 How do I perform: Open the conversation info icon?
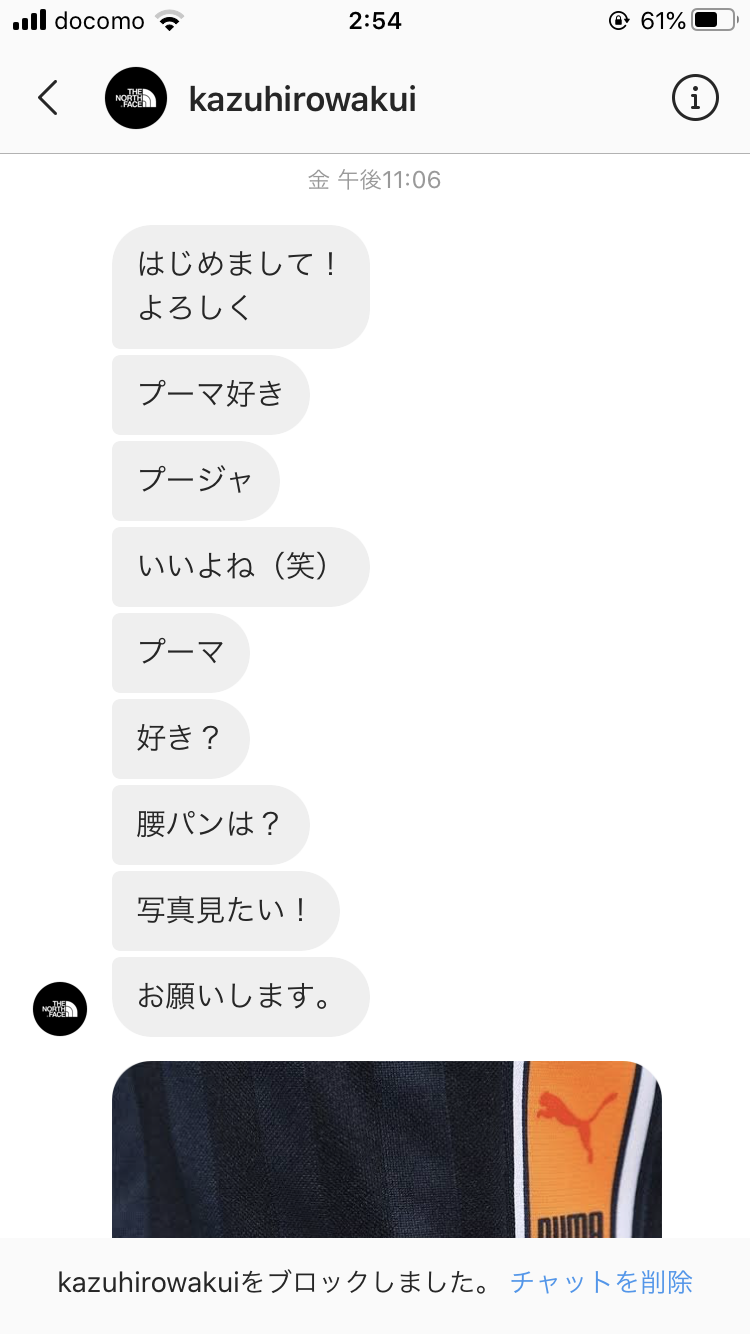click(x=695, y=98)
